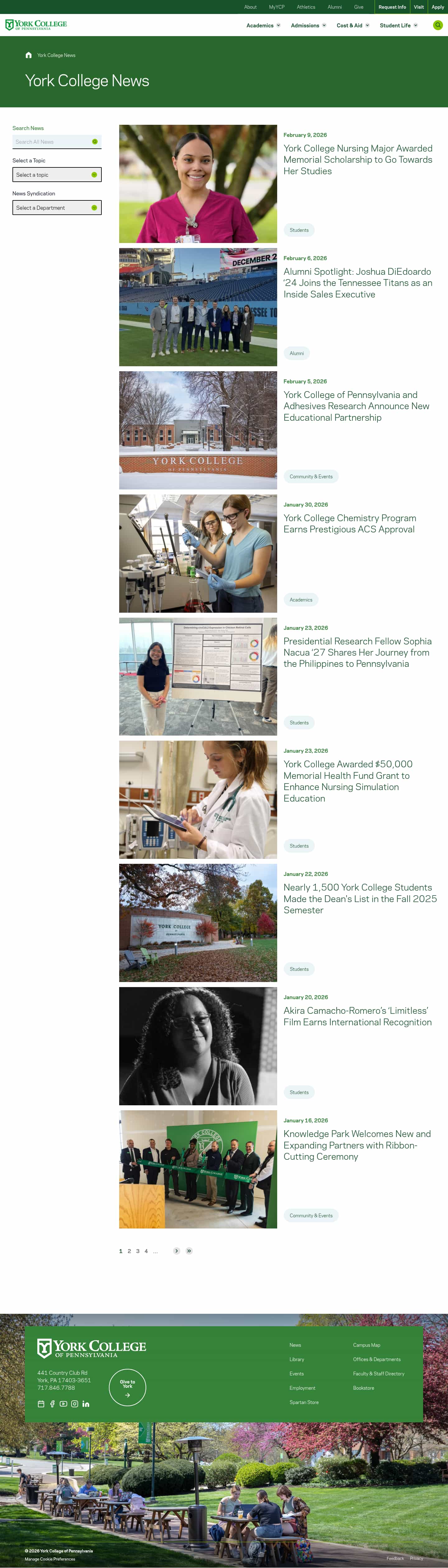
Task: Go to page 2 of news
Action: (129, 1251)
